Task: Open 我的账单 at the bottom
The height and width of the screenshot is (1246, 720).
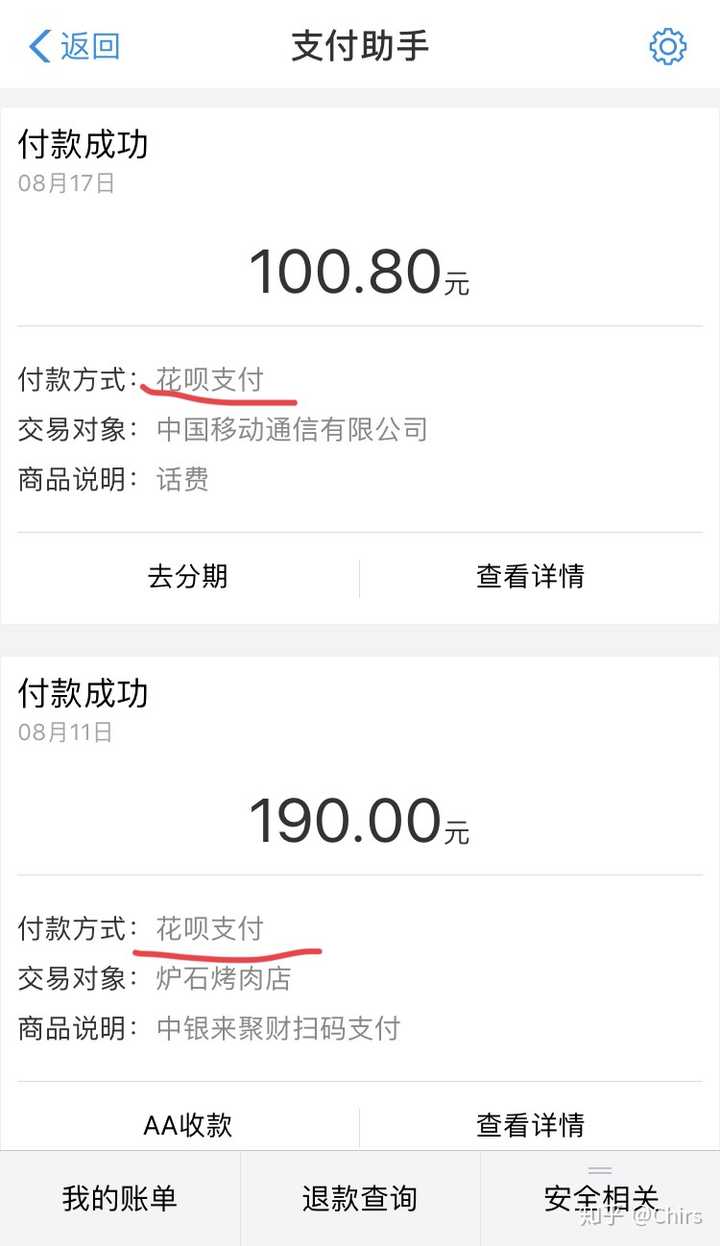Action: [119, 1198]
